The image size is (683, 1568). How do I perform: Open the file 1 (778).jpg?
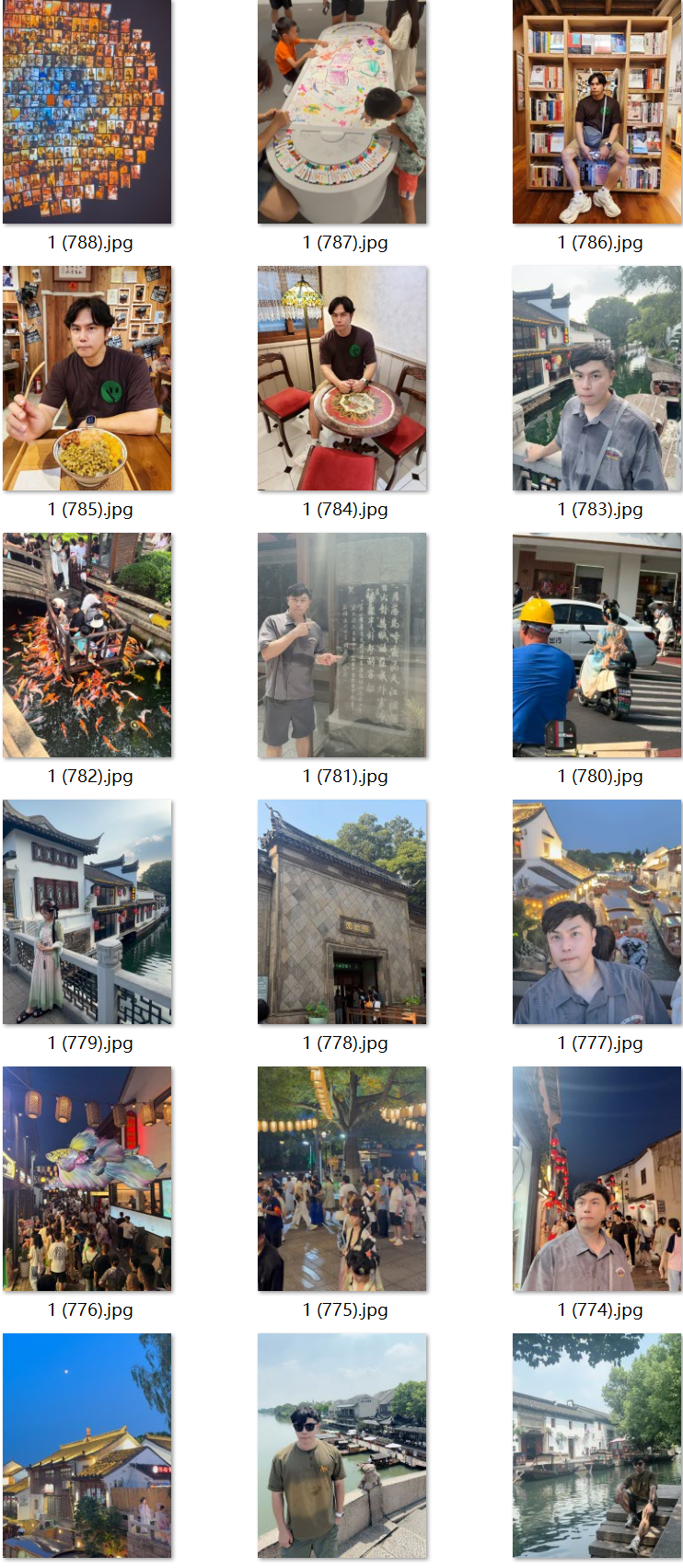point(341,912)
